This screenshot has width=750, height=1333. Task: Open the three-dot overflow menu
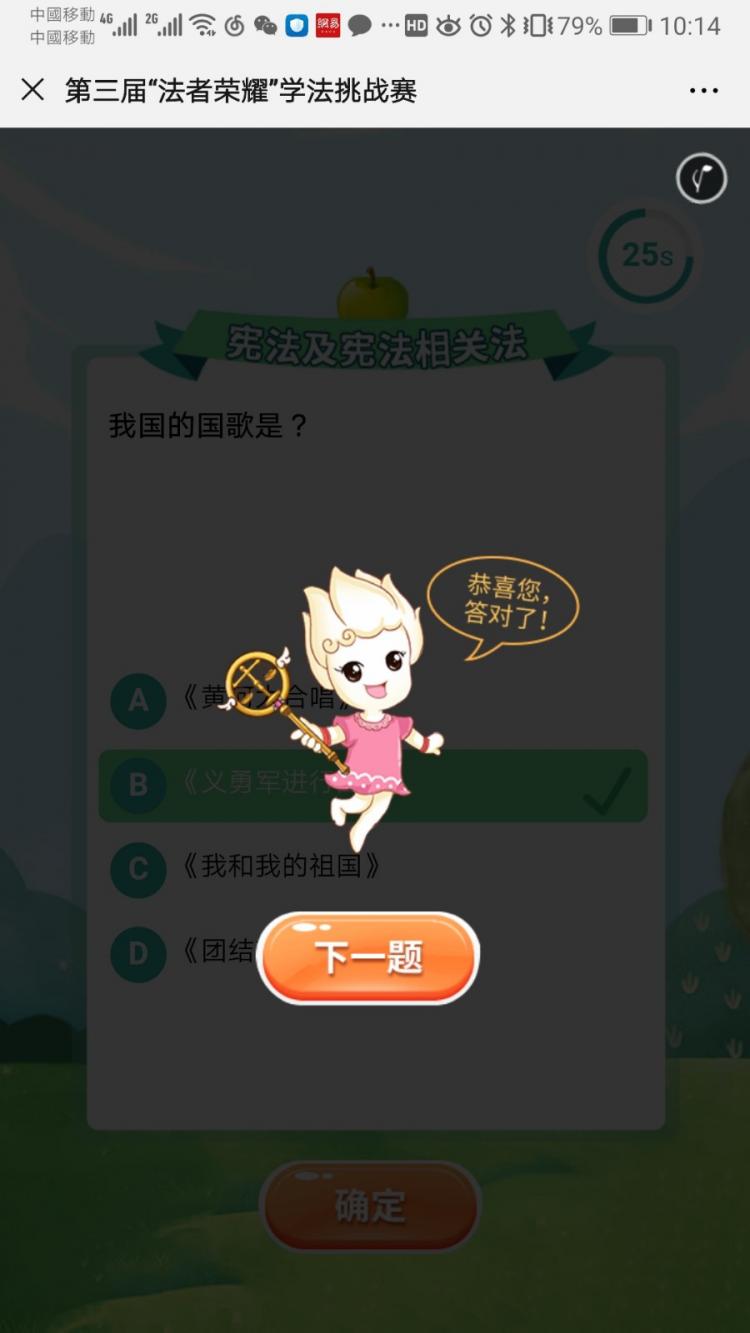coord(703,91)
